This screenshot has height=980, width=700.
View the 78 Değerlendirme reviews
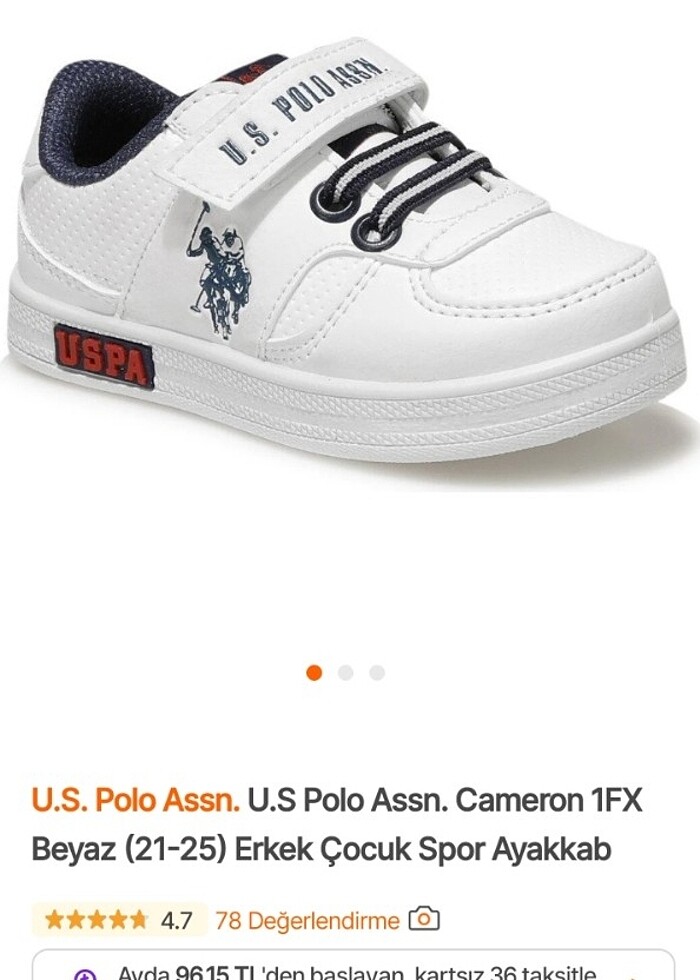(307, 920)
